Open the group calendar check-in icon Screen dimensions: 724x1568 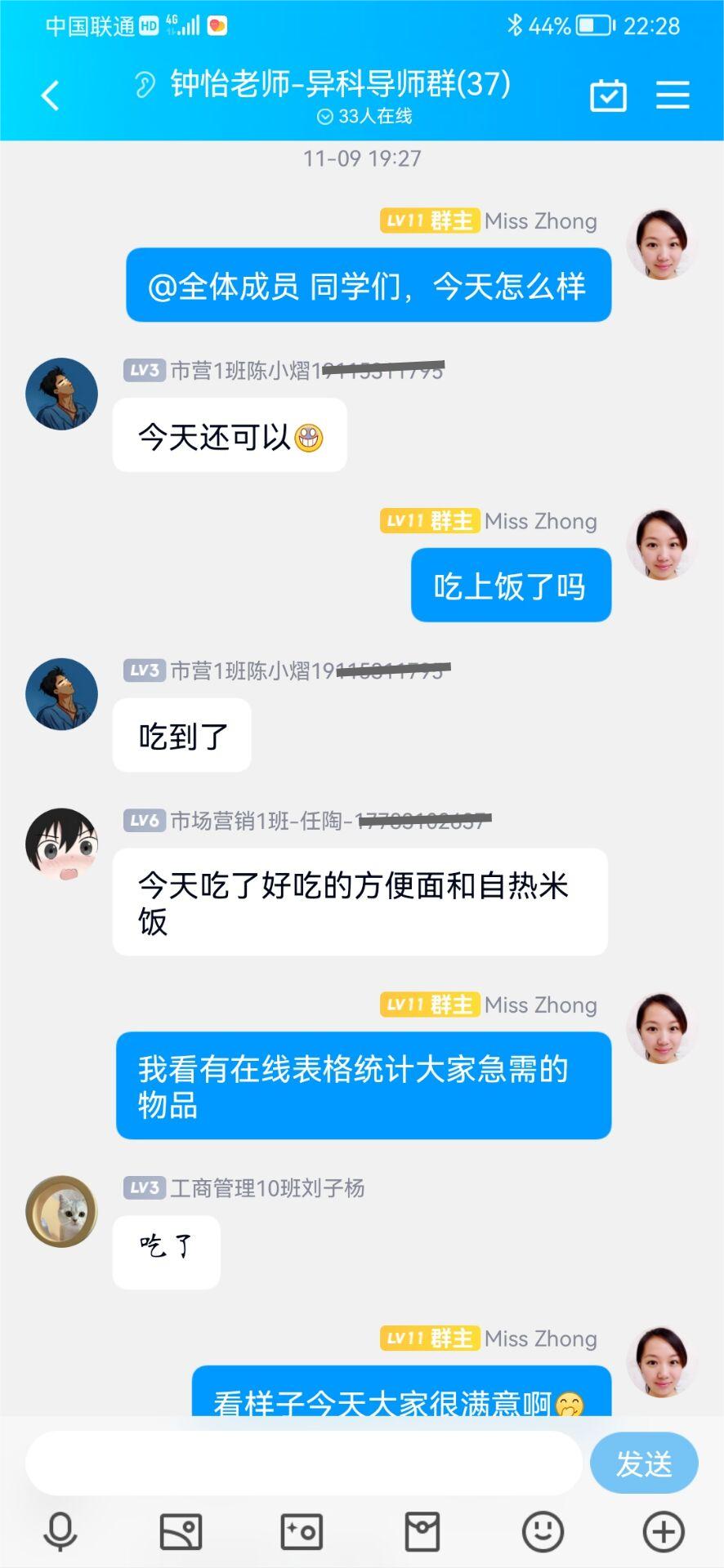(x=608, y=96)
